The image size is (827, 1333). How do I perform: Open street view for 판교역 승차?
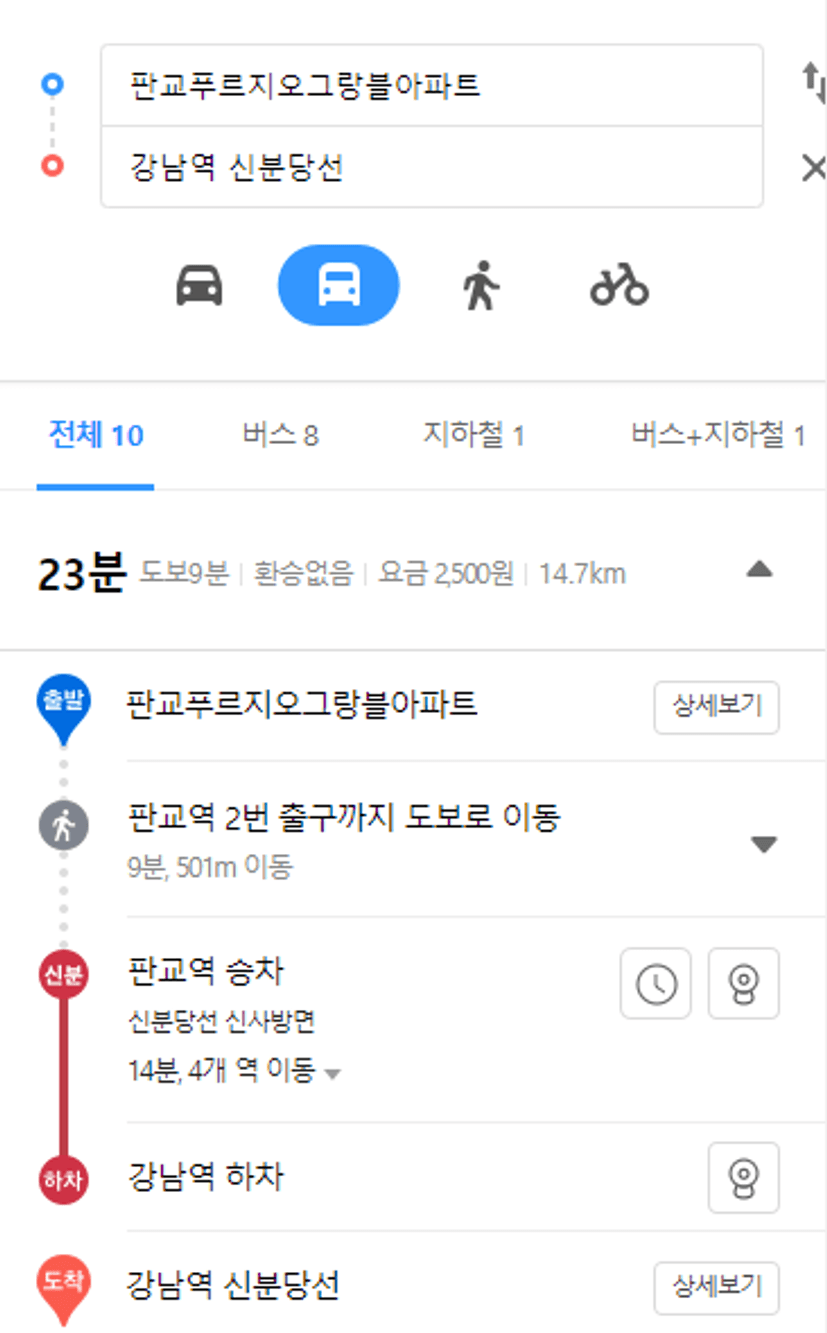743,984
